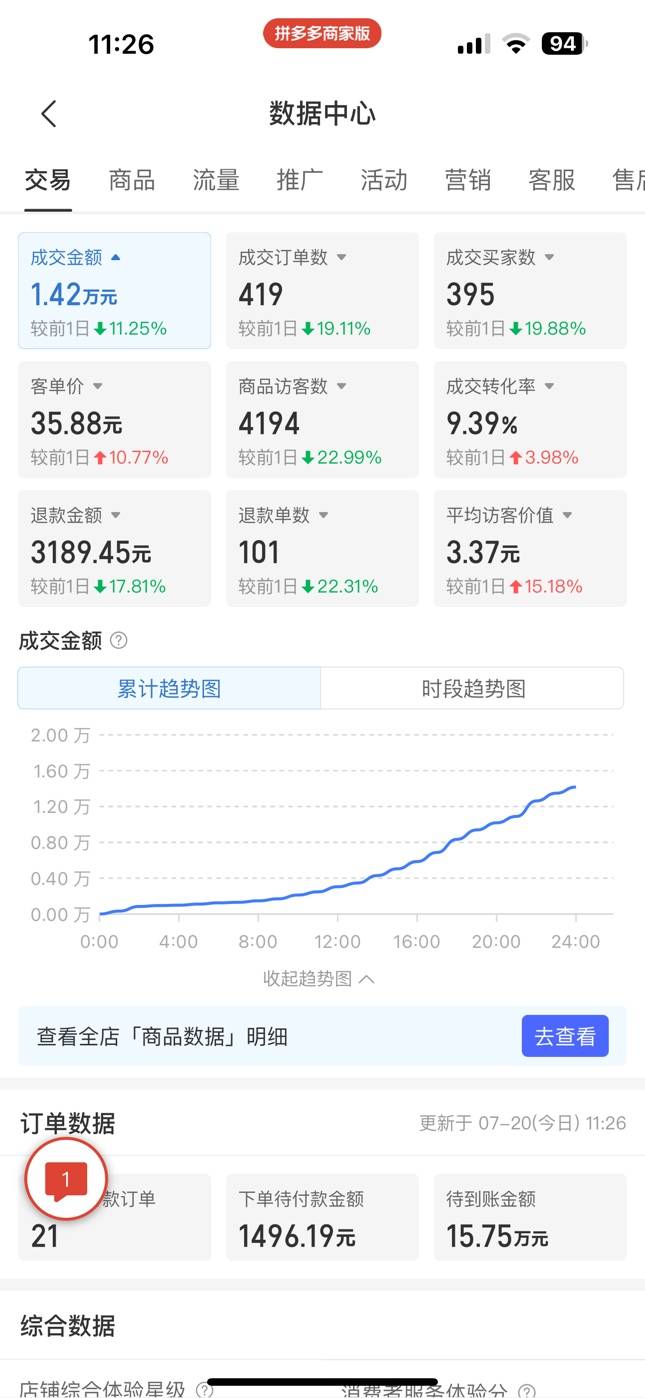Switch to 时段趋势图 chart view

[x=472, y=688]
